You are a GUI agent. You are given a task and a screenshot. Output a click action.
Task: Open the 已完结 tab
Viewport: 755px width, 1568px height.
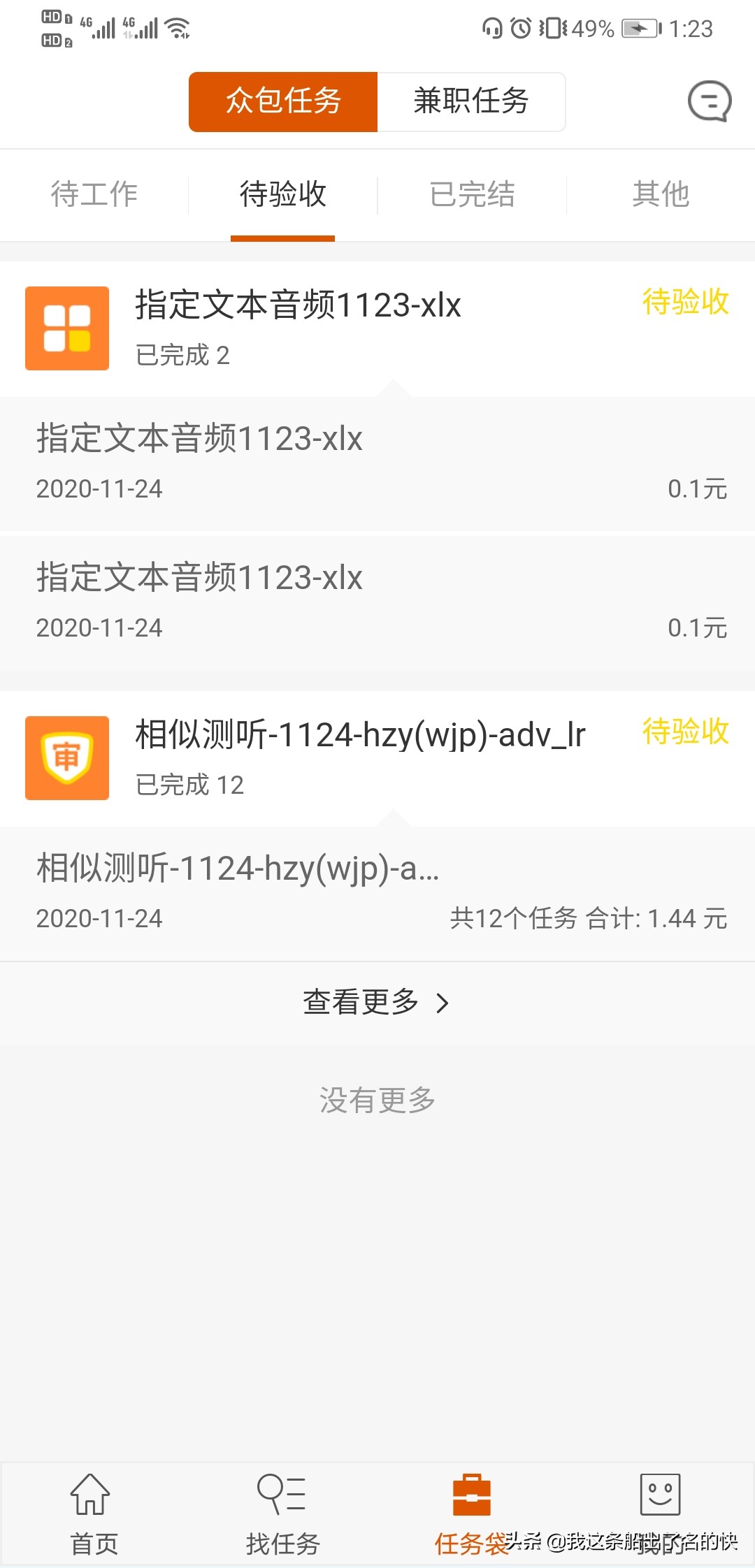472,196
